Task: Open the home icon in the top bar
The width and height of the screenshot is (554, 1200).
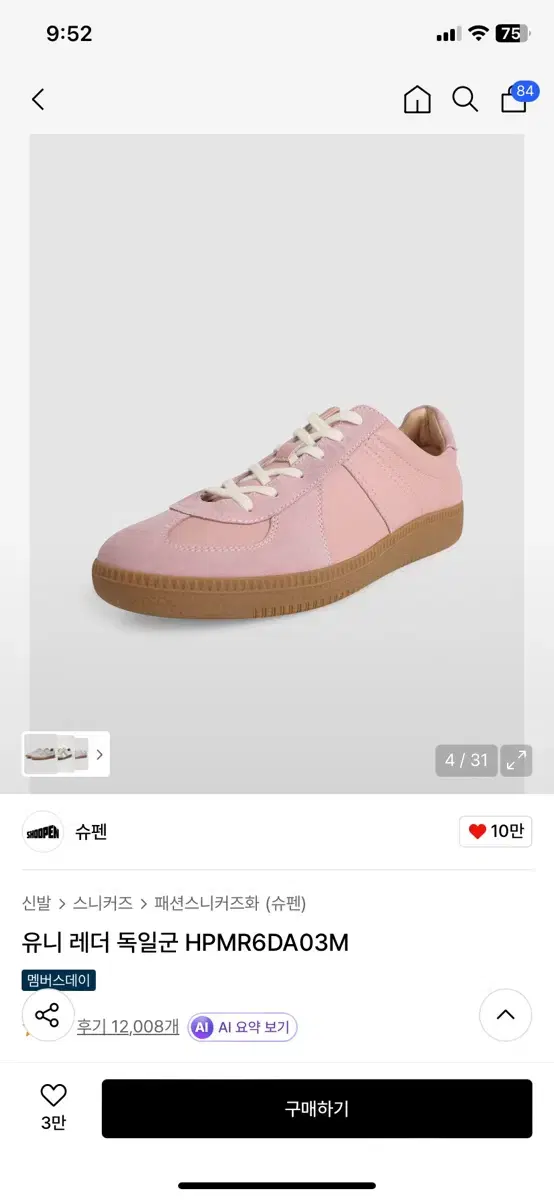Action: click(417, 99)
